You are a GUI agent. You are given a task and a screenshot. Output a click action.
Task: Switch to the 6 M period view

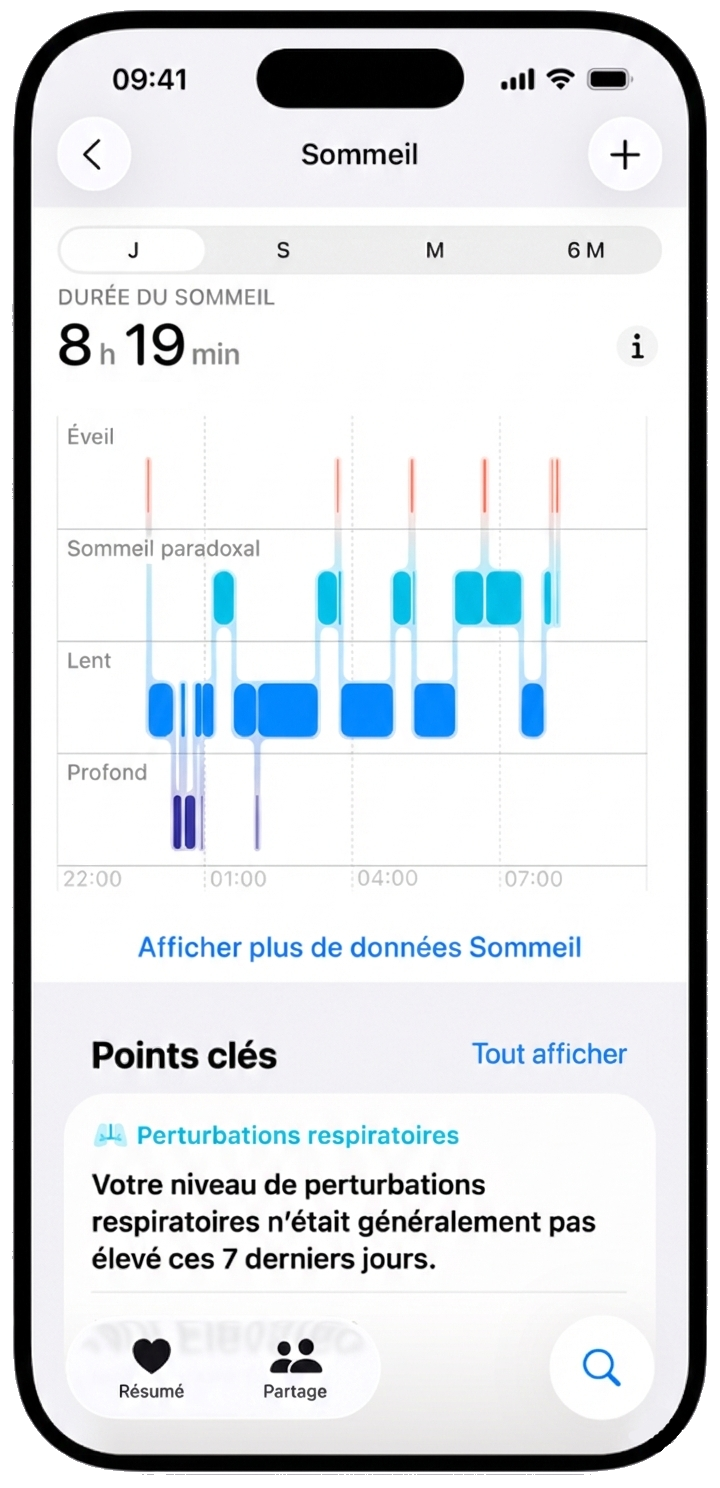587,250
